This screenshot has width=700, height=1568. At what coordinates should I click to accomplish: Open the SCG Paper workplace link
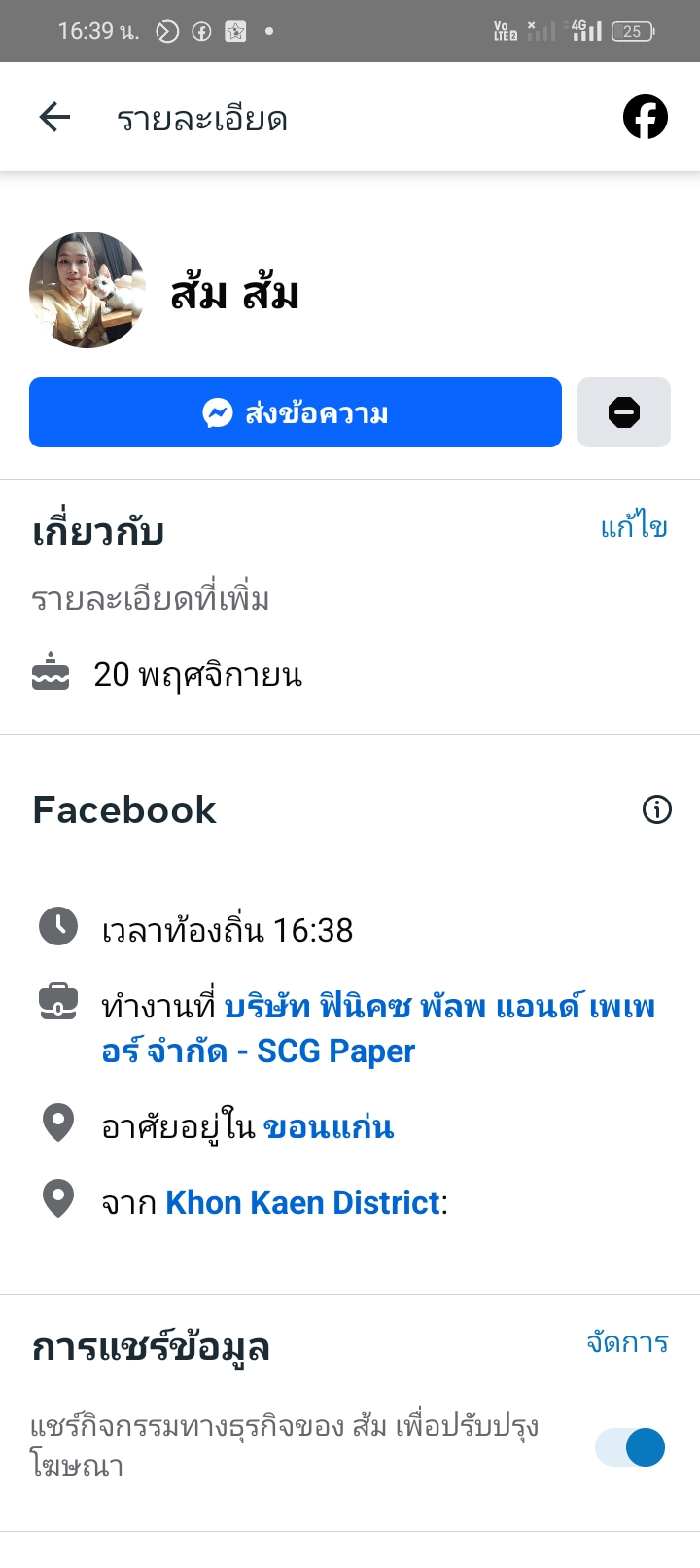point(377,1028)
